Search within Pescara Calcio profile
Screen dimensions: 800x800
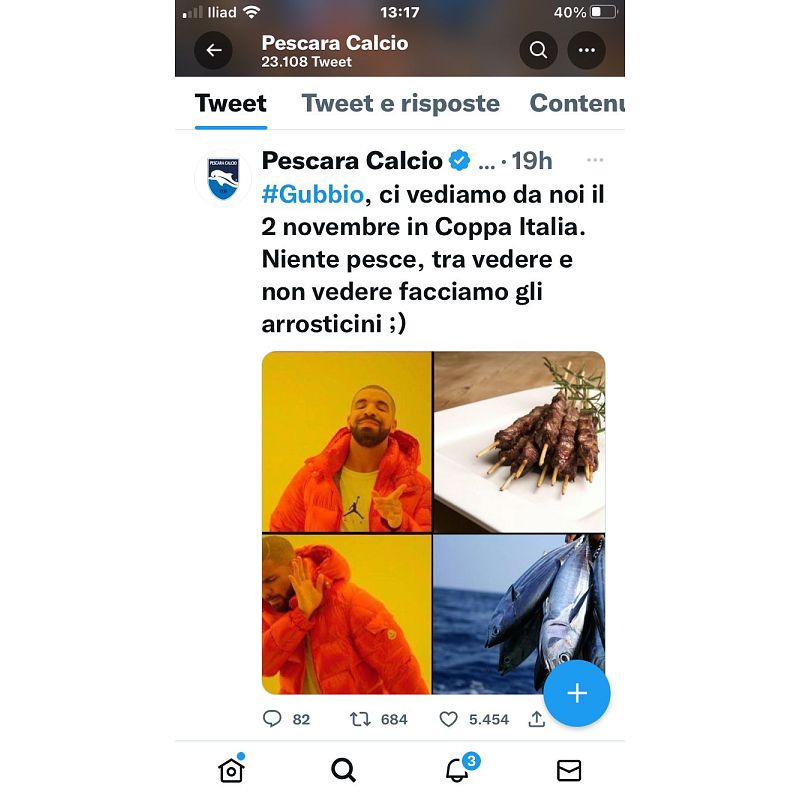(x=538, y=50)
